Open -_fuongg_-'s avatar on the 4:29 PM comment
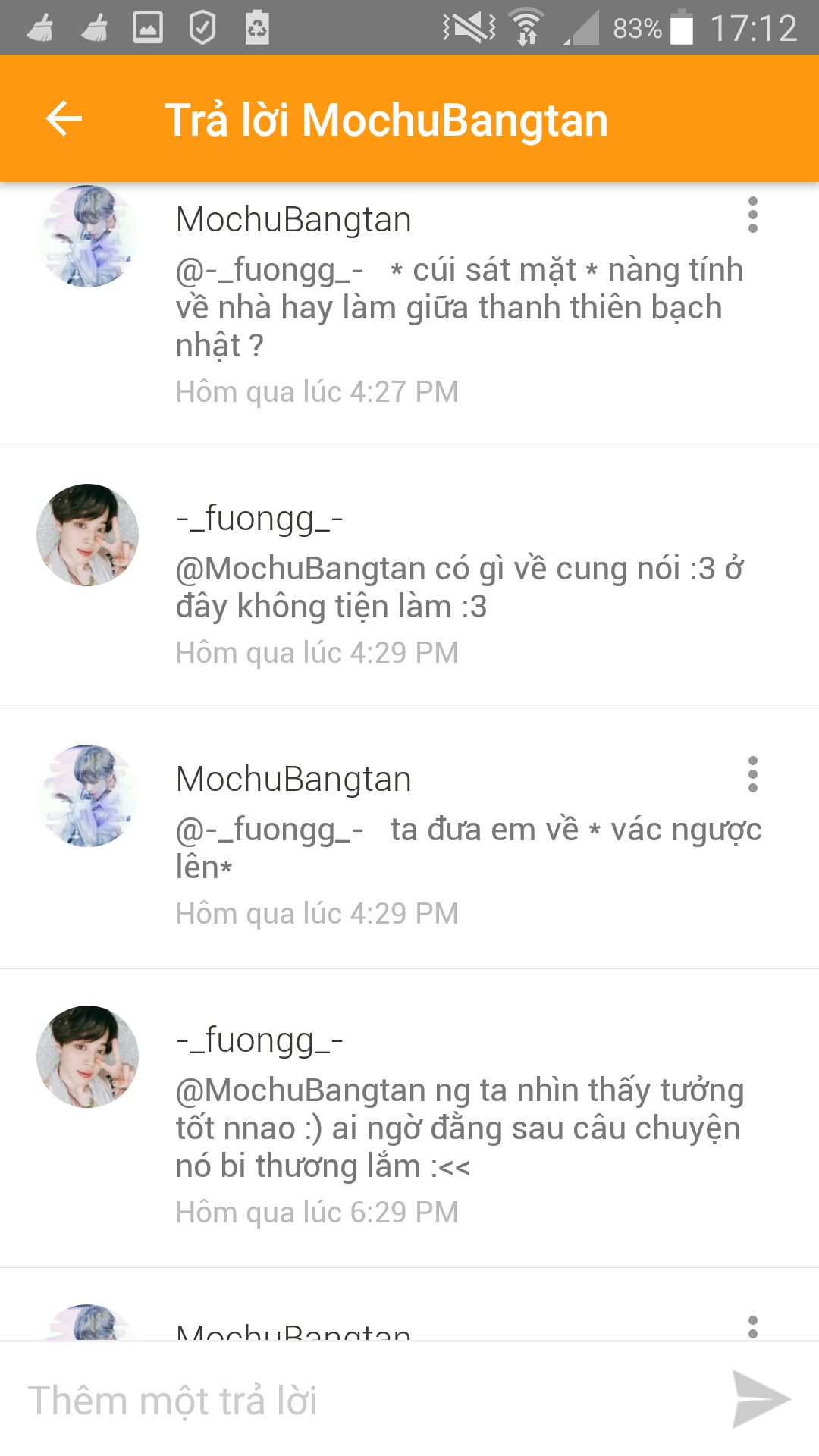This screenshot has width=819, height=1456. click(x=88, y=535)
